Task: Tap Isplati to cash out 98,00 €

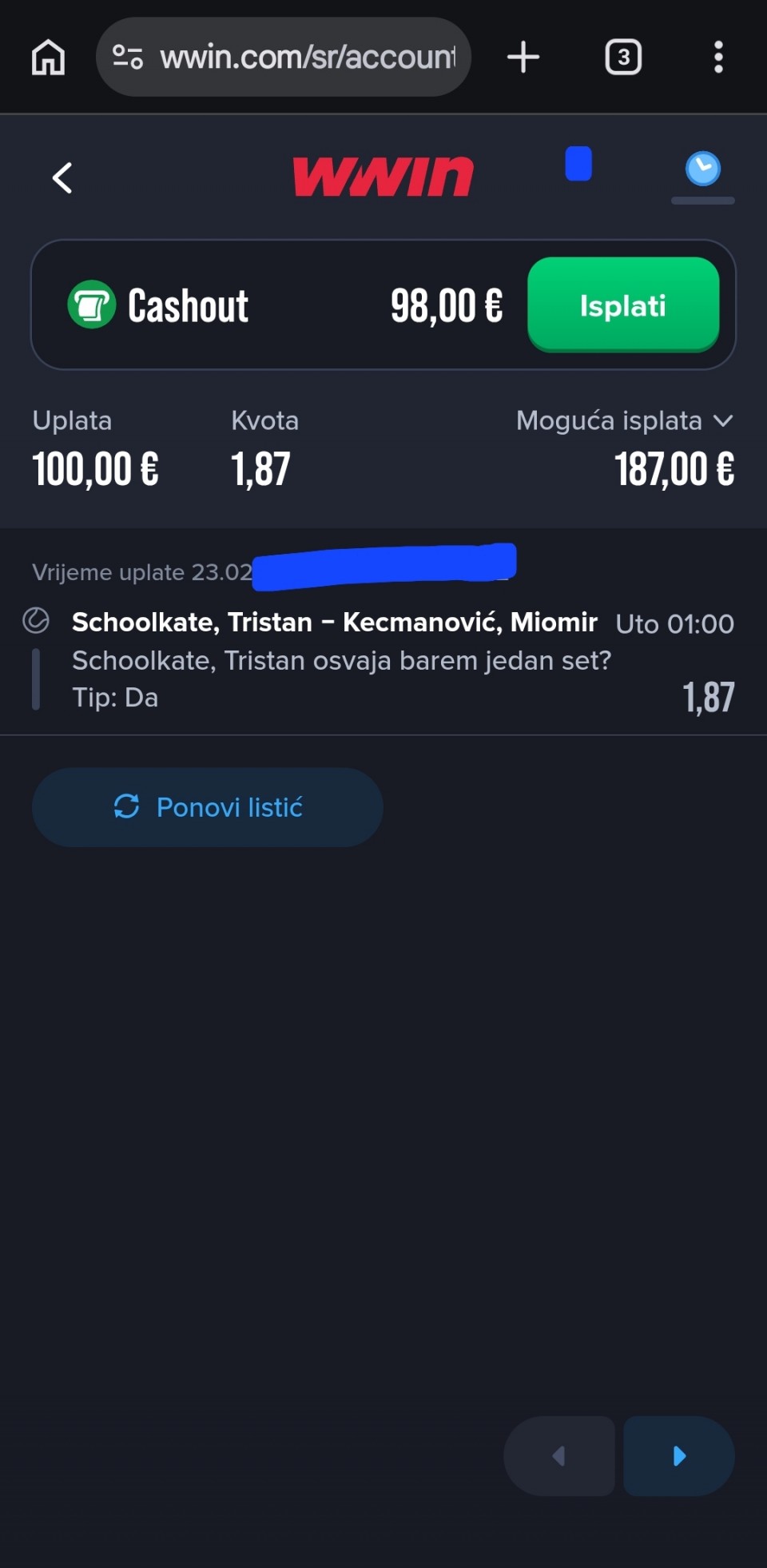Action: coord(623,305)
